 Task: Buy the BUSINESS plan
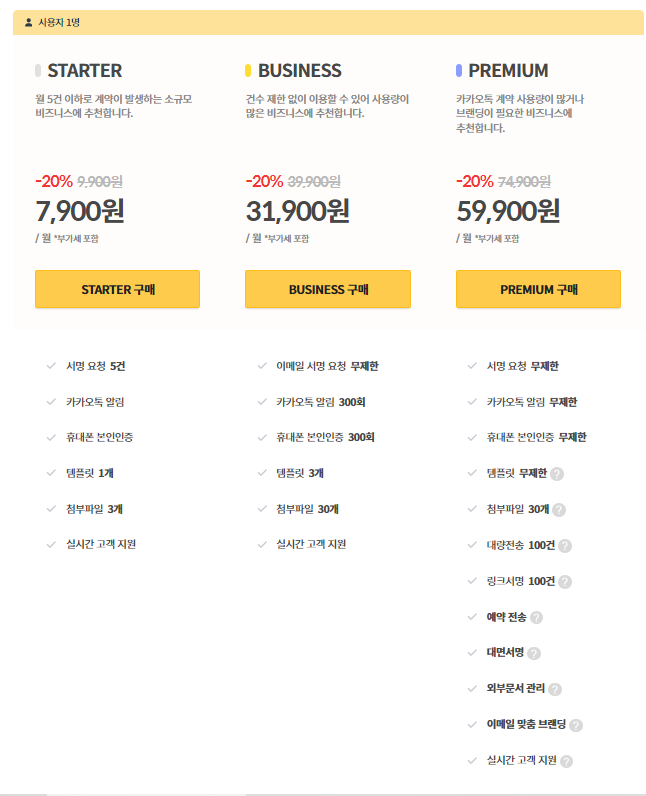point(328,289)
